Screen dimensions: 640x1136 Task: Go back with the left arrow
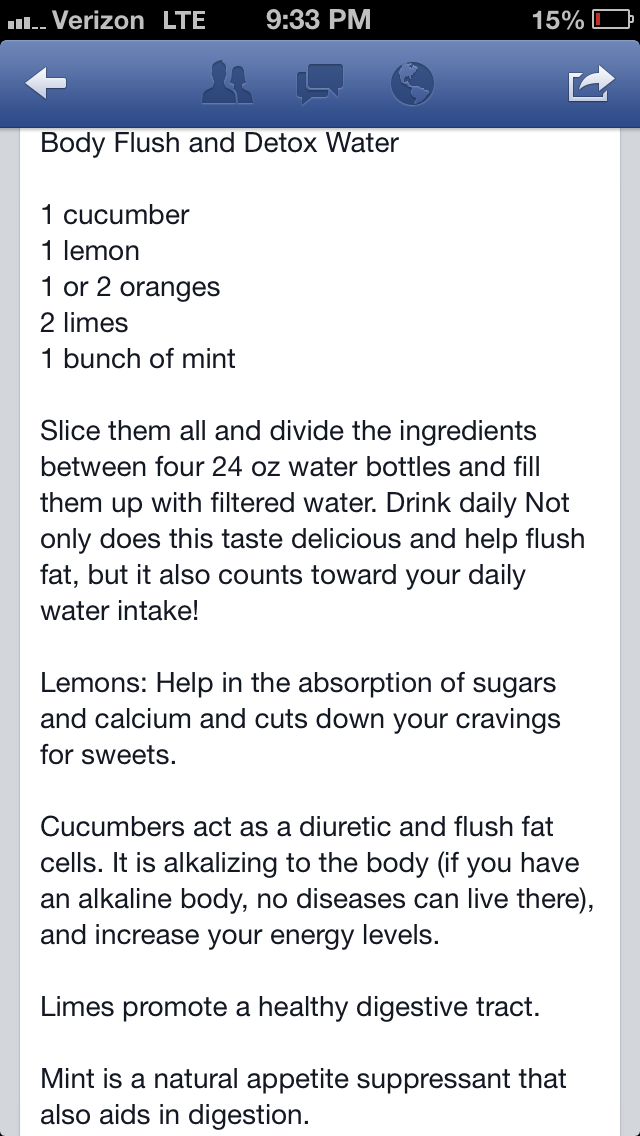pyautogui.click(x=46, y=83)
